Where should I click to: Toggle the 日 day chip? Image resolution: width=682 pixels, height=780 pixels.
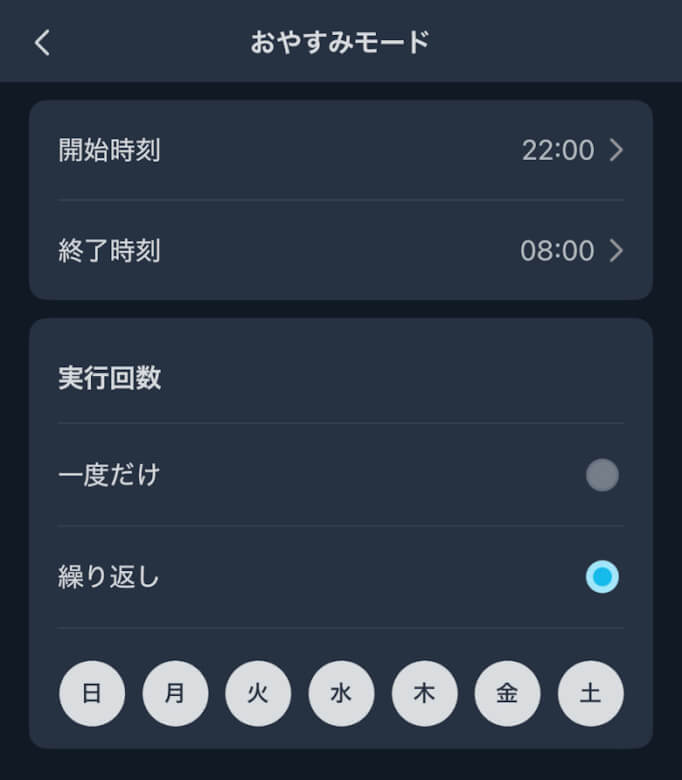coord(92,693)
